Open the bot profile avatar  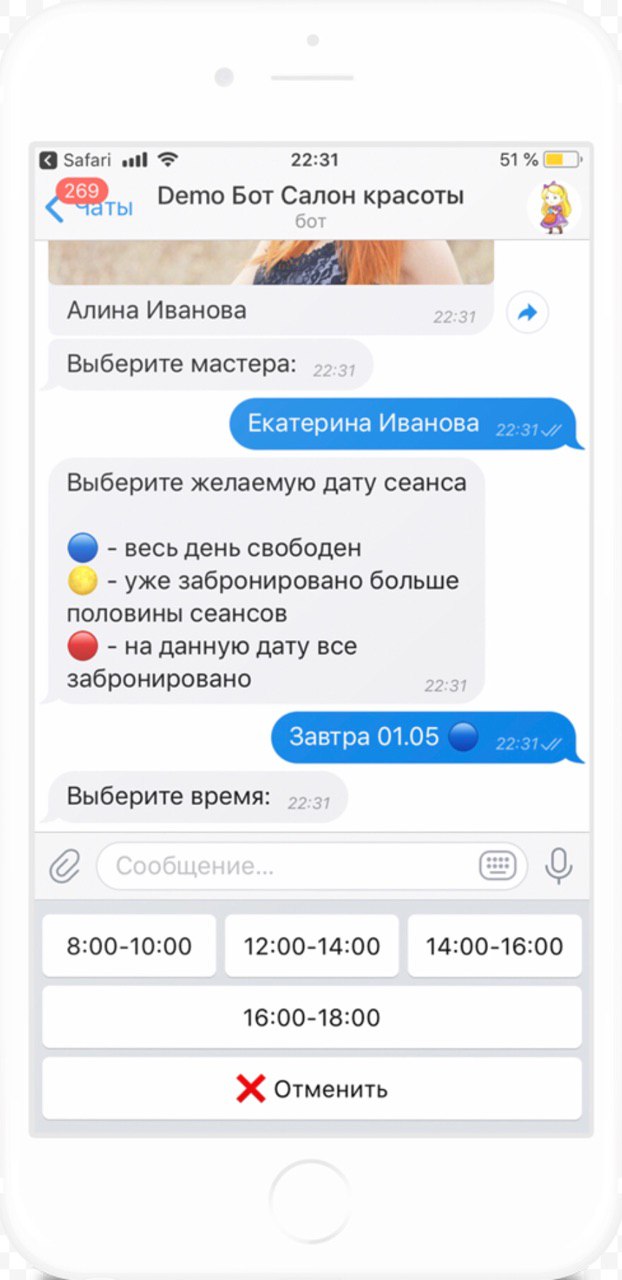[x=554, y=207]
